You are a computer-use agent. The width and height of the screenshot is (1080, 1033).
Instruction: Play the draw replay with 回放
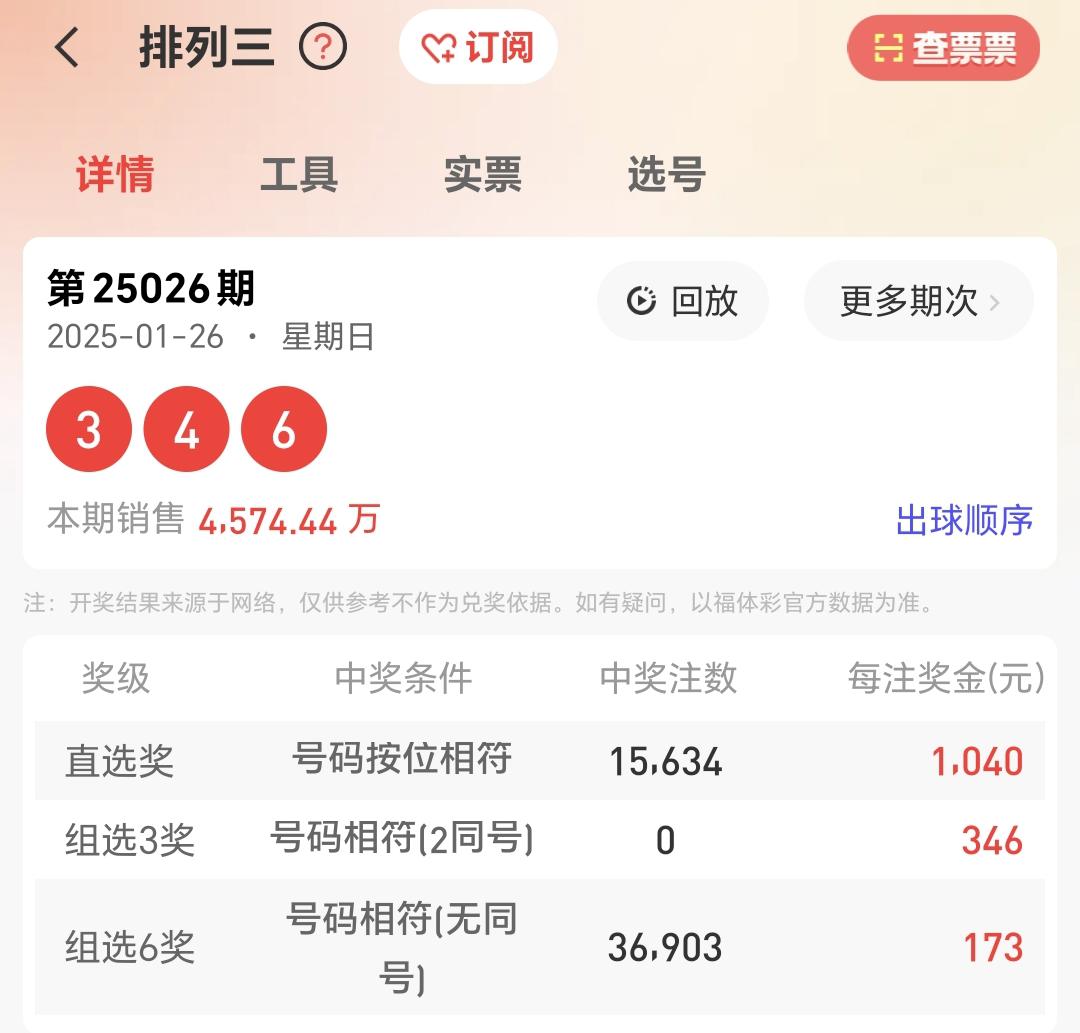click(x=683, y=300)
